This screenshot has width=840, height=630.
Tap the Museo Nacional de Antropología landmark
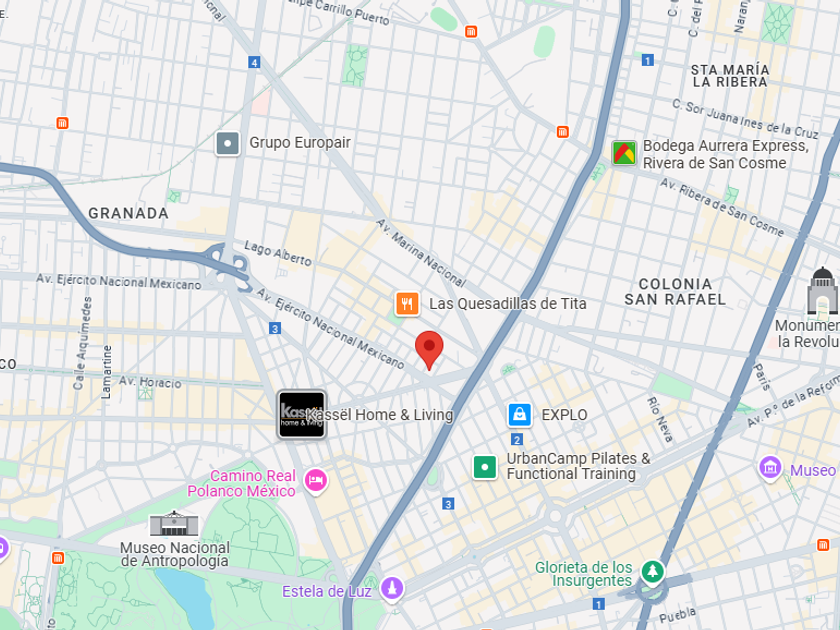[174, 523]
